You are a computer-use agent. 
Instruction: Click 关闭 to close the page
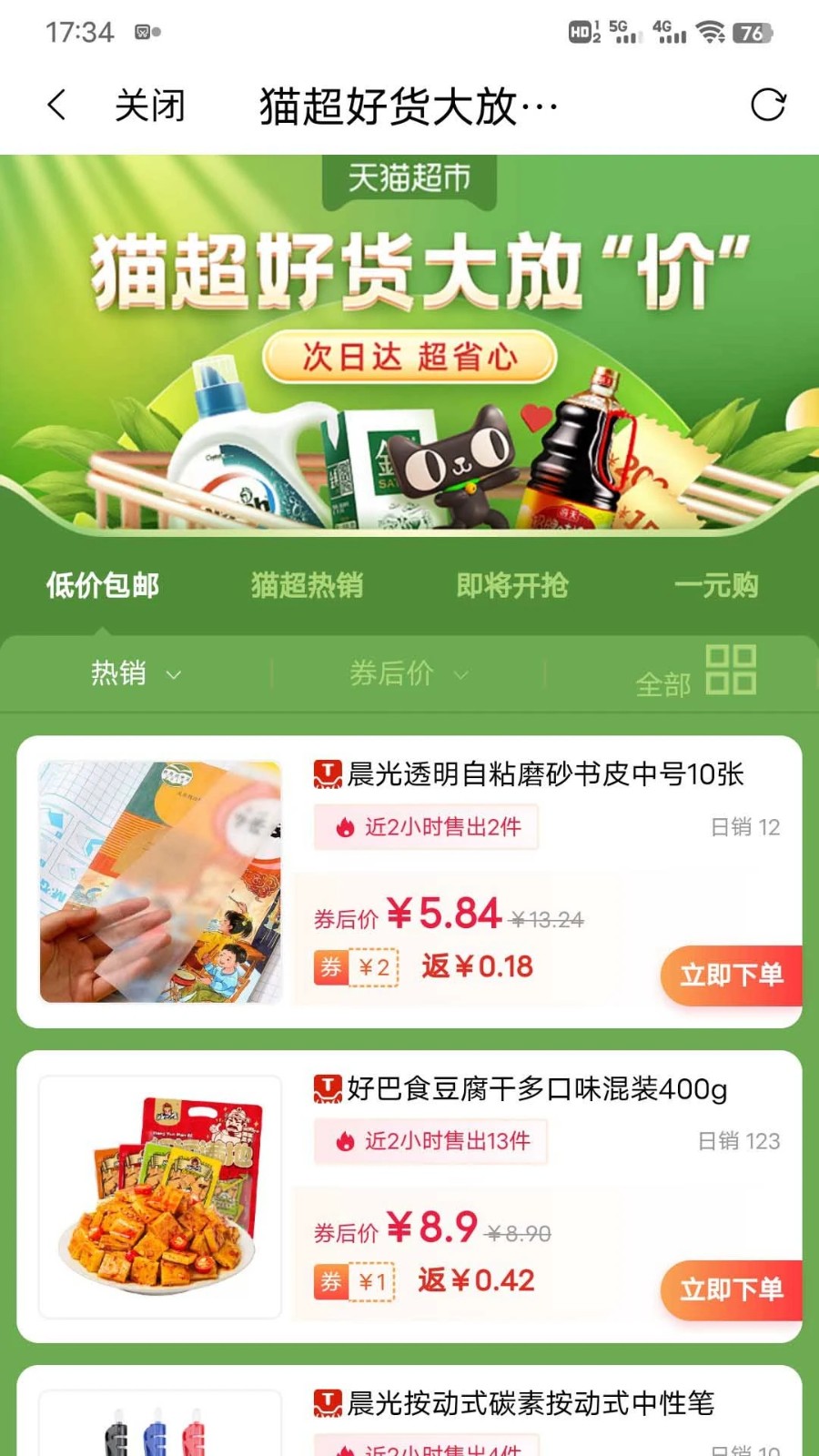(x=148, y=104)
